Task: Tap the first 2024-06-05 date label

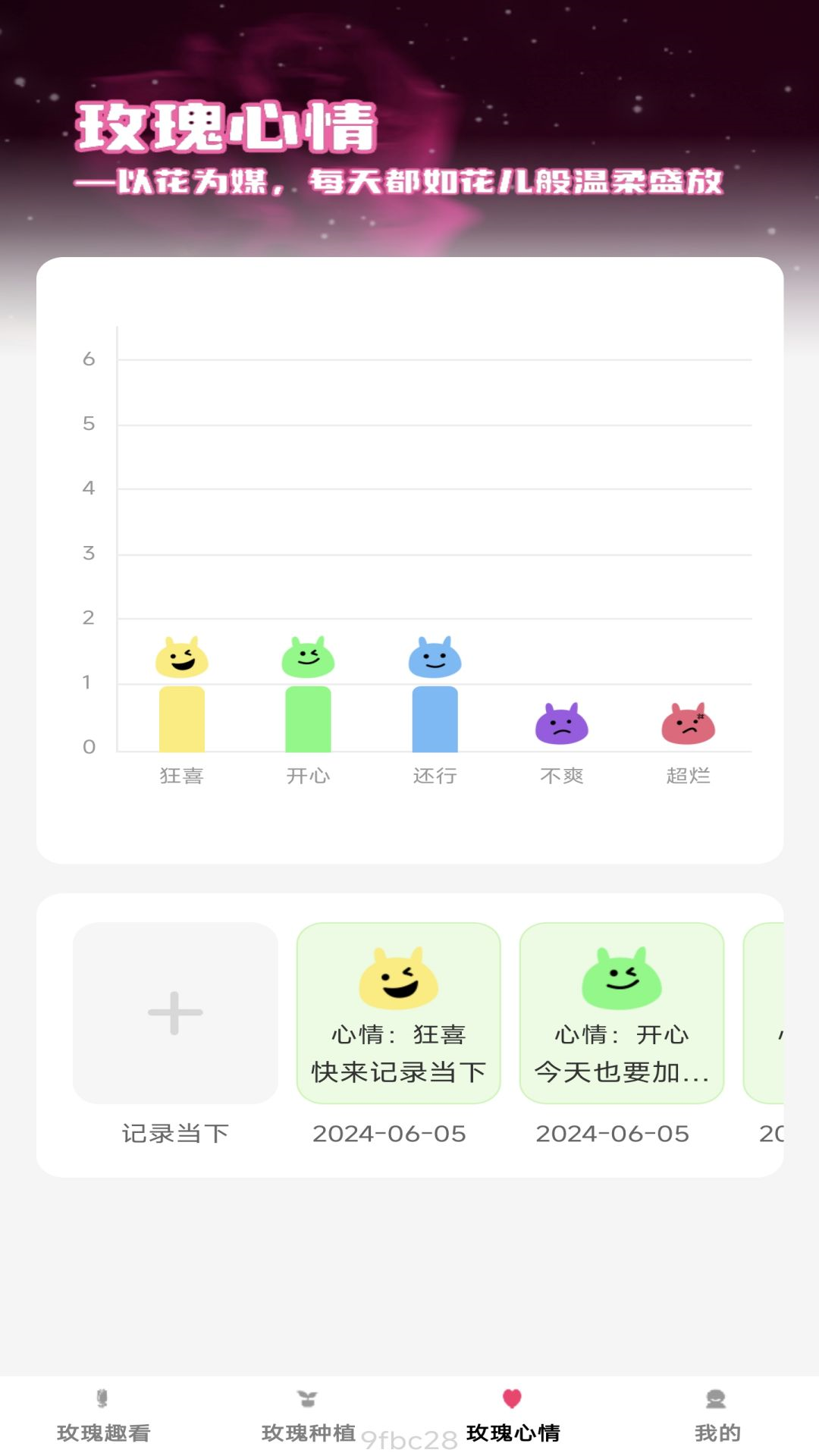Action: click(x=390, y=1134)
